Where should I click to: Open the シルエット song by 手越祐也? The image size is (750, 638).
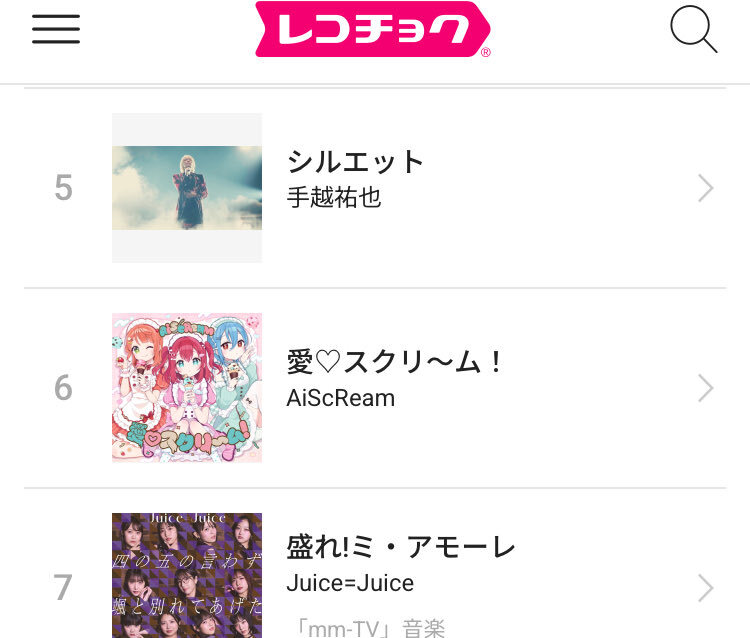pos(375,188)
